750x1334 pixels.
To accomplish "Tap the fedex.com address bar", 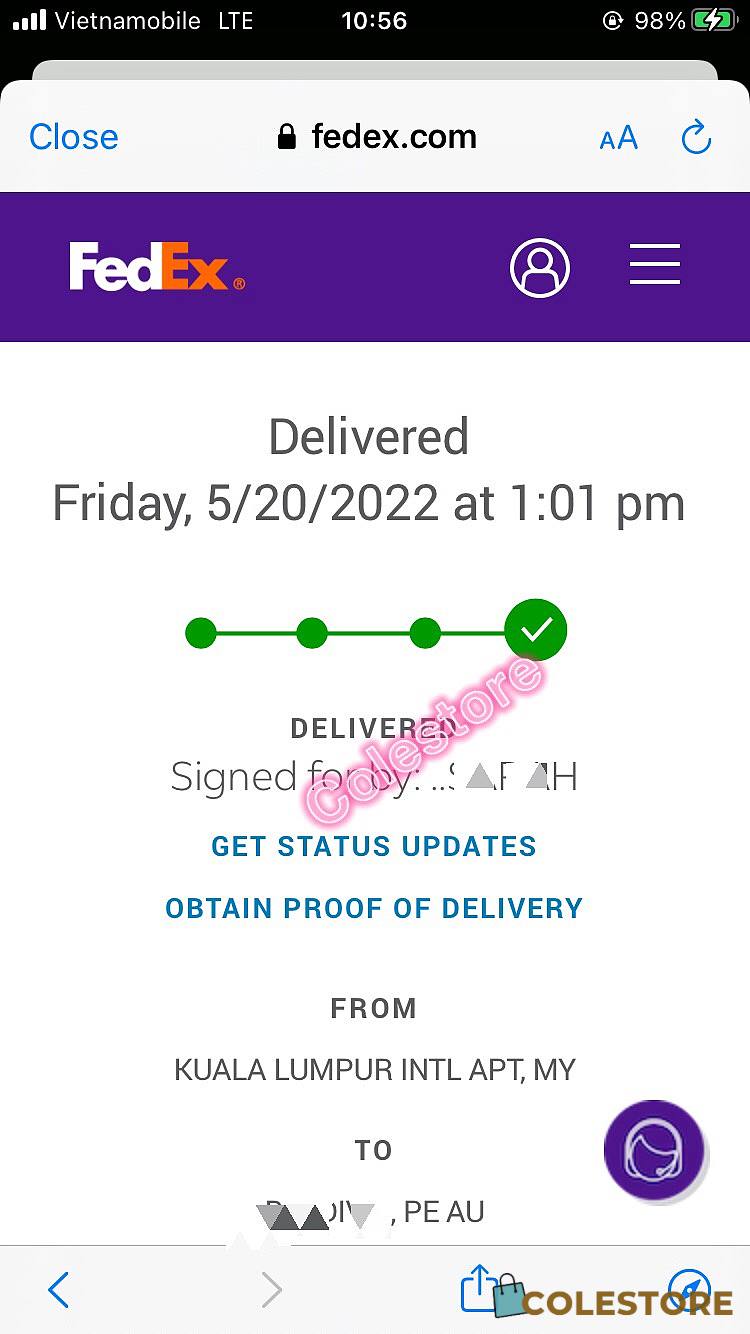I will pyautogui.click(x=377, y=137).
